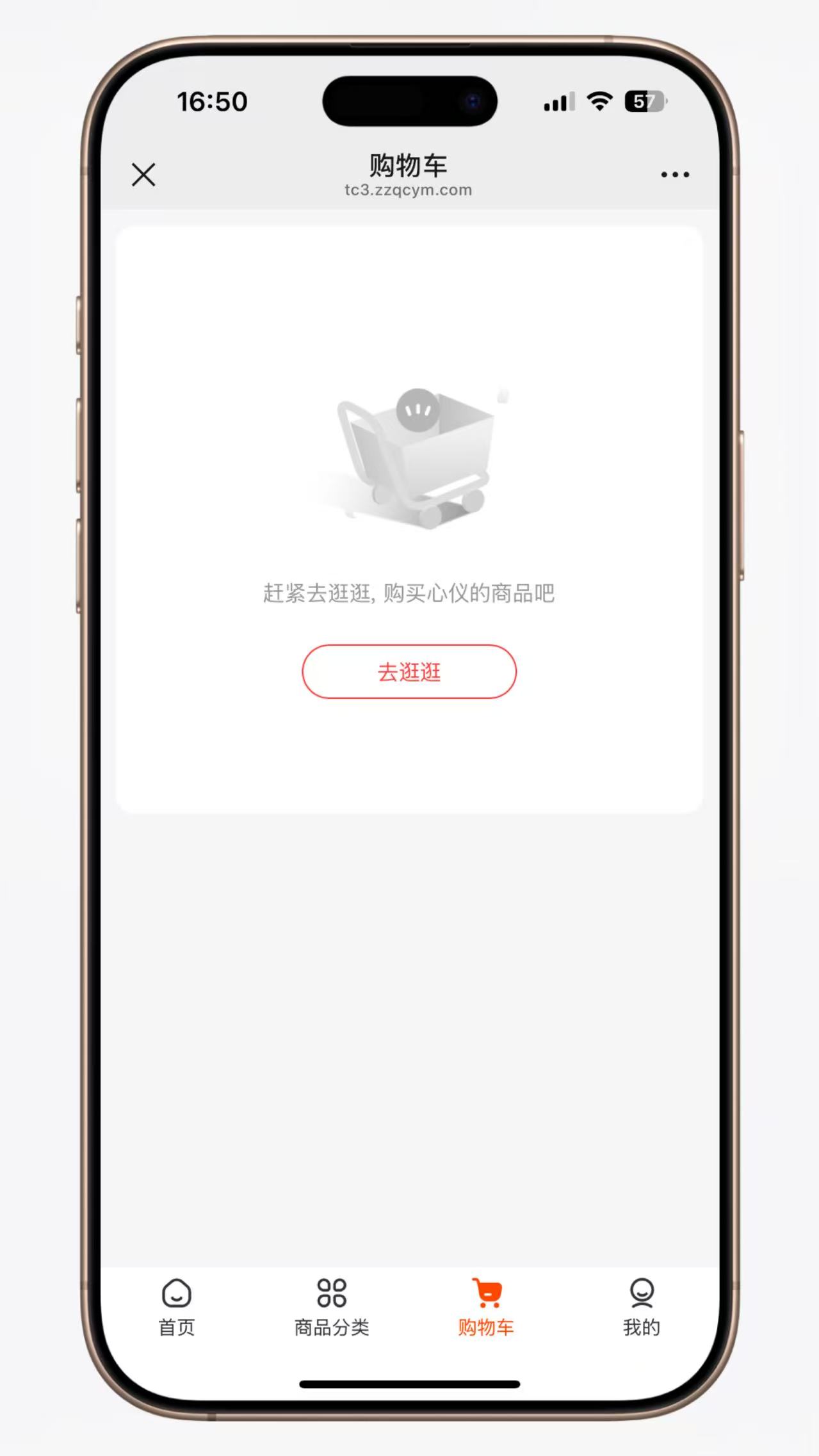This screenshot has width=819, height=1456.
Task: Tap the 去逛逛 button
Action: point(409,671)
